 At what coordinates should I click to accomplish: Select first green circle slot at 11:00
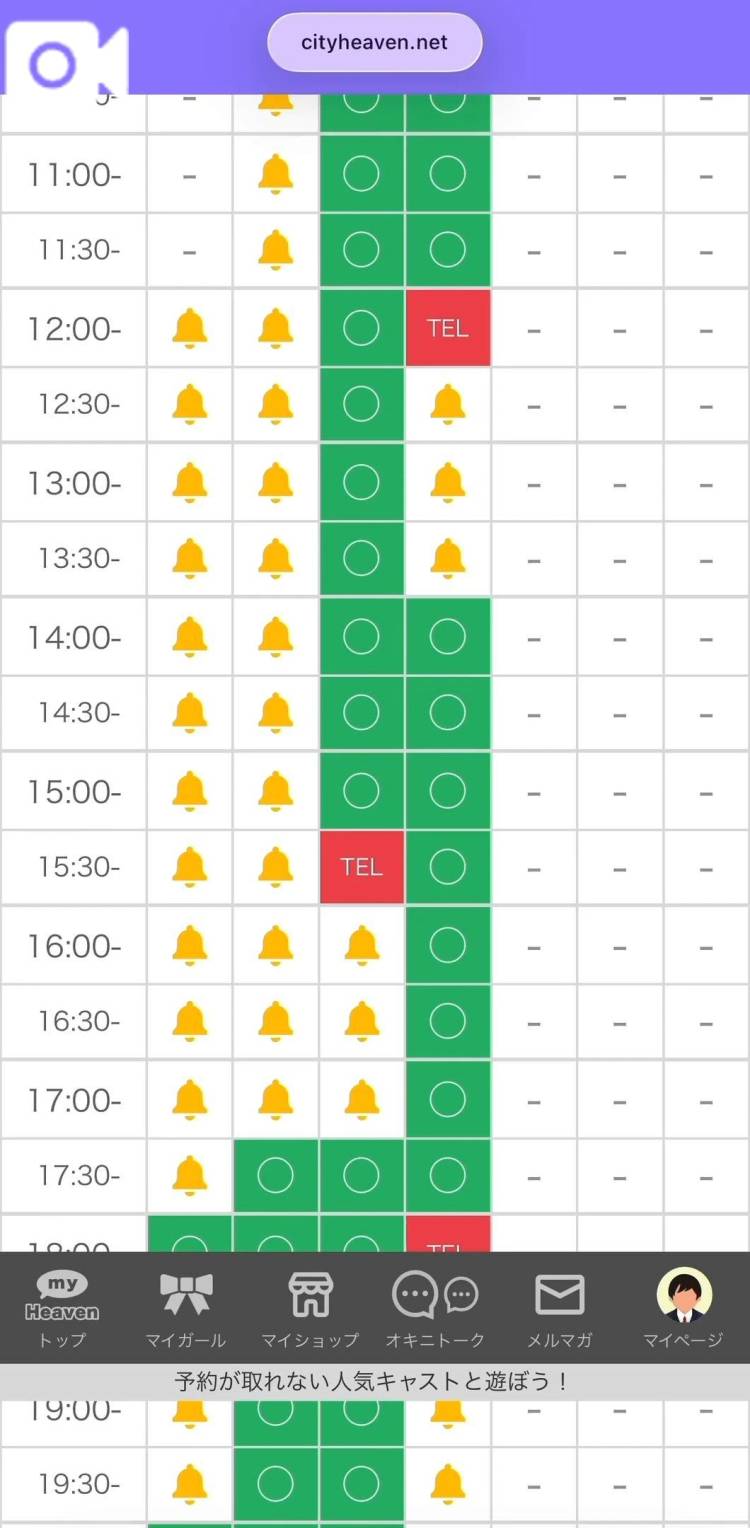pos(362,175)
